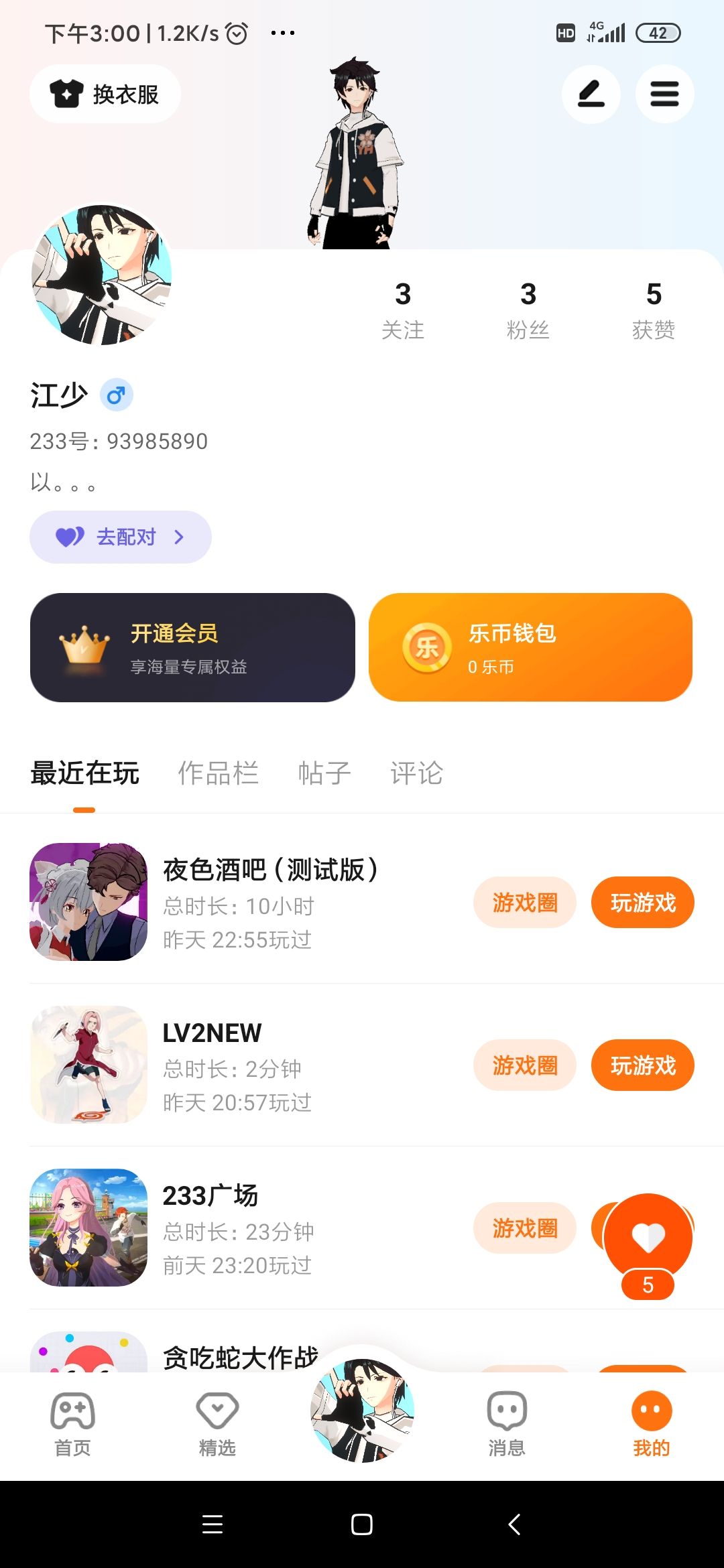Switch to the 作品栏 tab

tap(218, 773)
